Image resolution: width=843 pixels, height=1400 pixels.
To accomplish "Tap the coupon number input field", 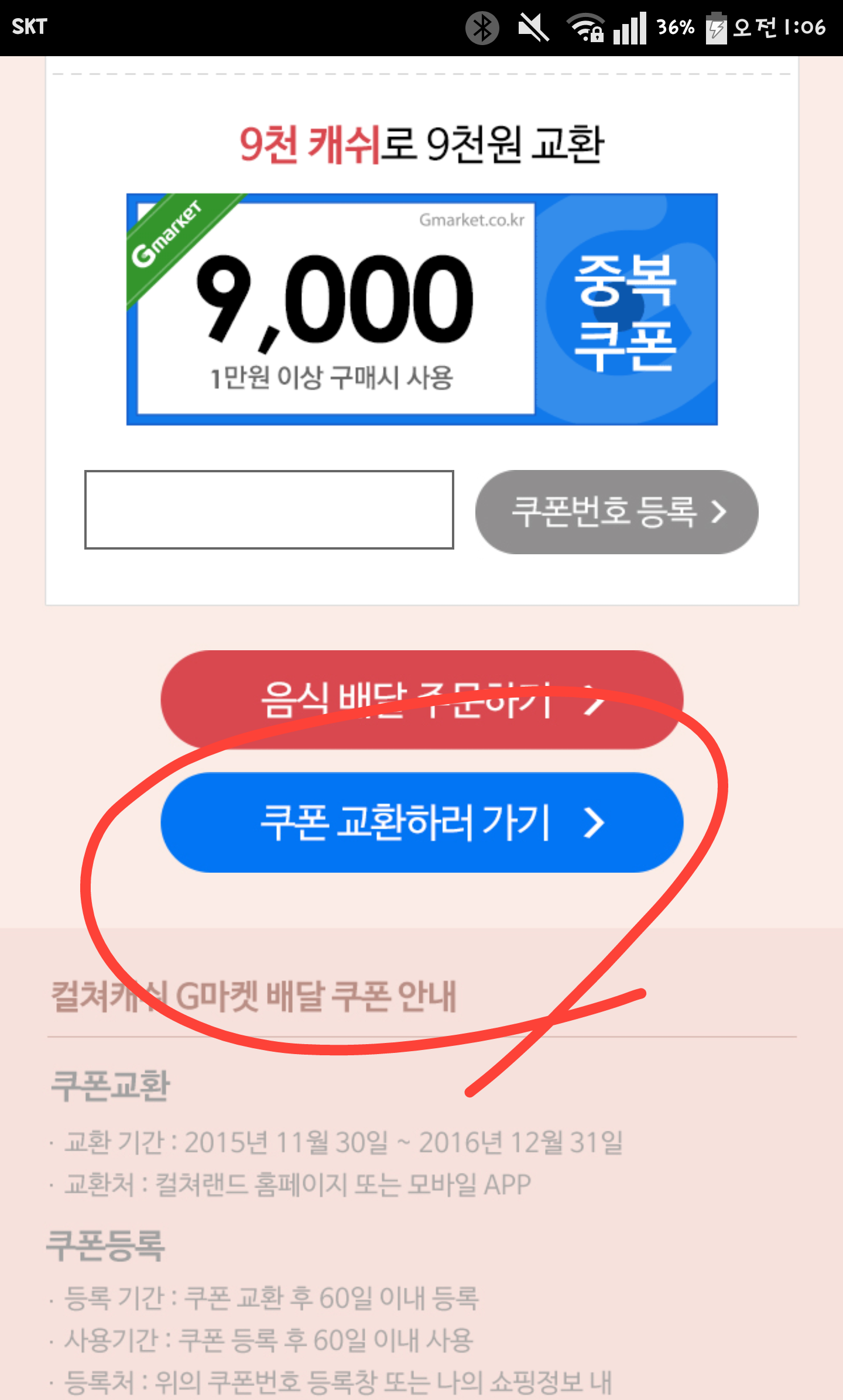I will (x=269, y=509).
